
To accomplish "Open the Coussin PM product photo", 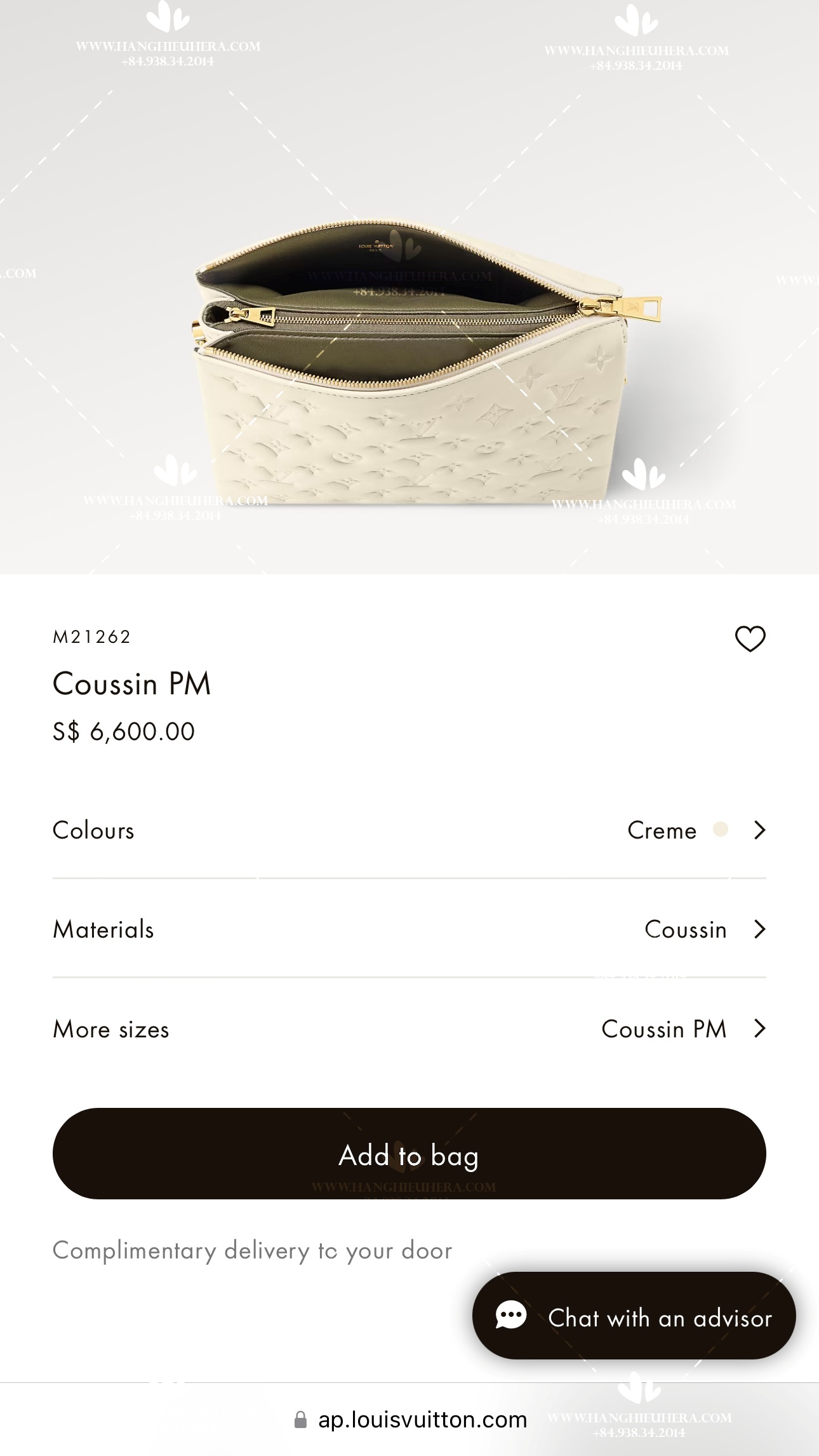I will point(409,287).
